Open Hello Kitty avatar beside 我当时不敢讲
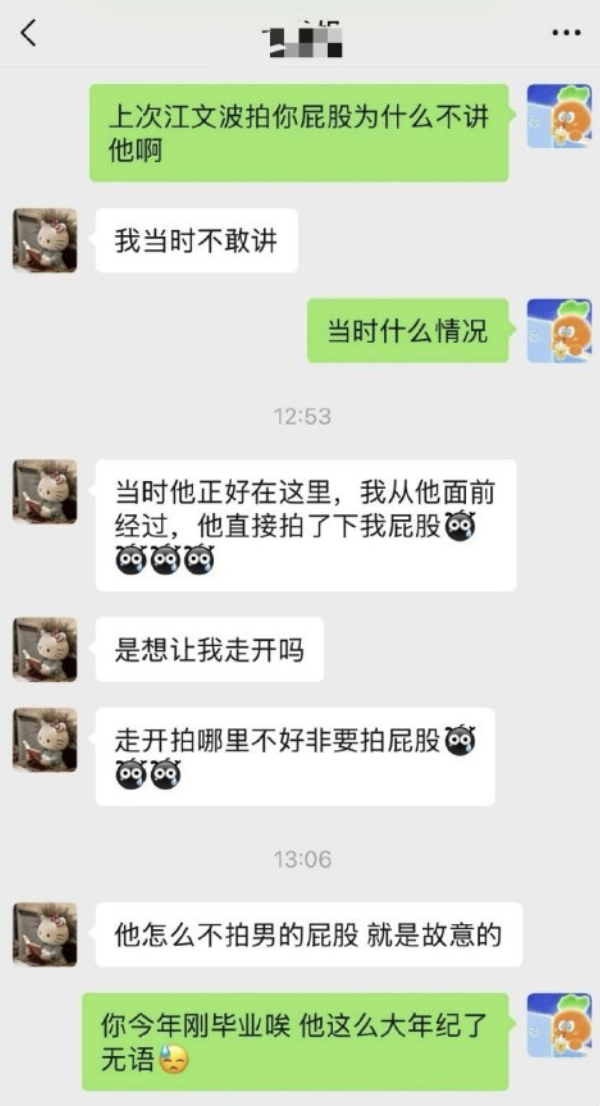 tap(45, 240)
